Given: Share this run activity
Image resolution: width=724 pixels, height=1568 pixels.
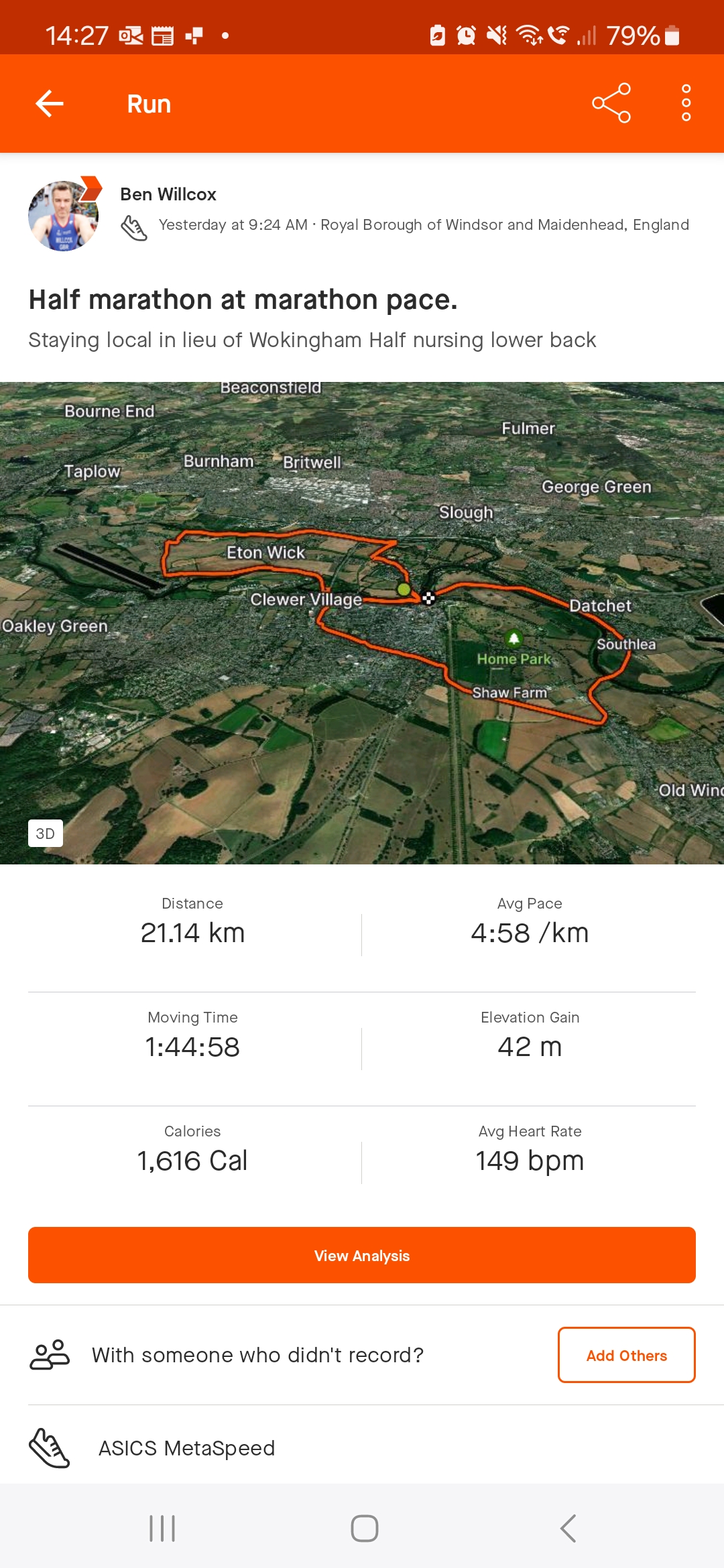Looking at the screenshot, I should pyautogui.click(x=611, y=103).
